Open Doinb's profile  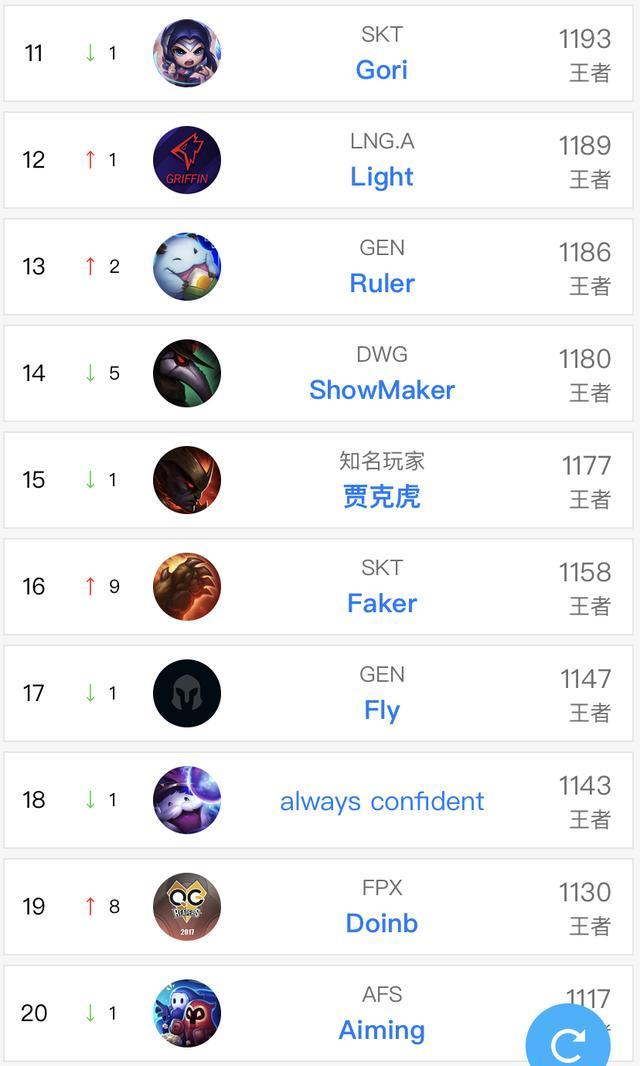coord(381,923)
